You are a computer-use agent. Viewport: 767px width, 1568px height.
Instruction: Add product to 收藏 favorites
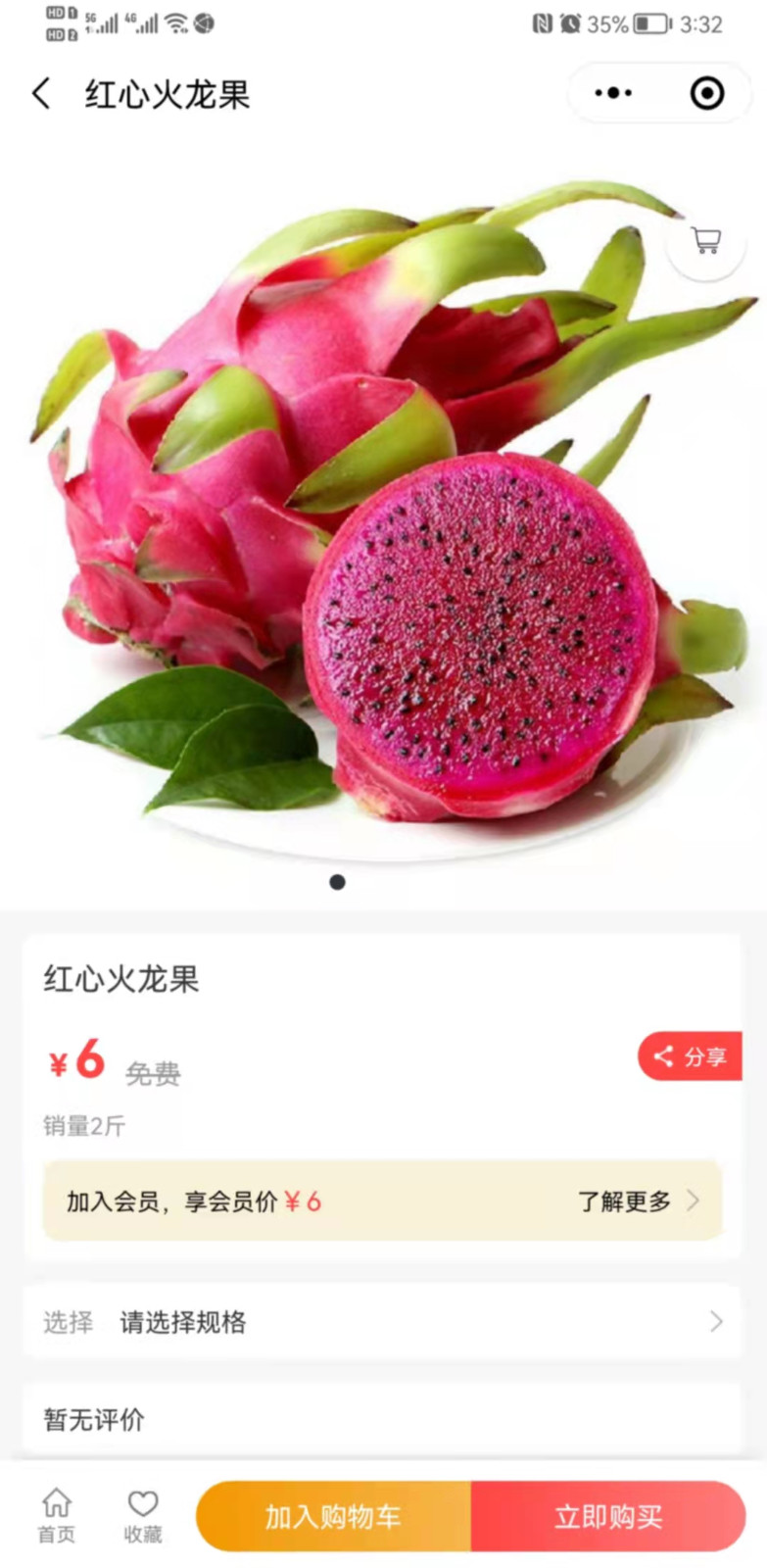[143, 1515]
